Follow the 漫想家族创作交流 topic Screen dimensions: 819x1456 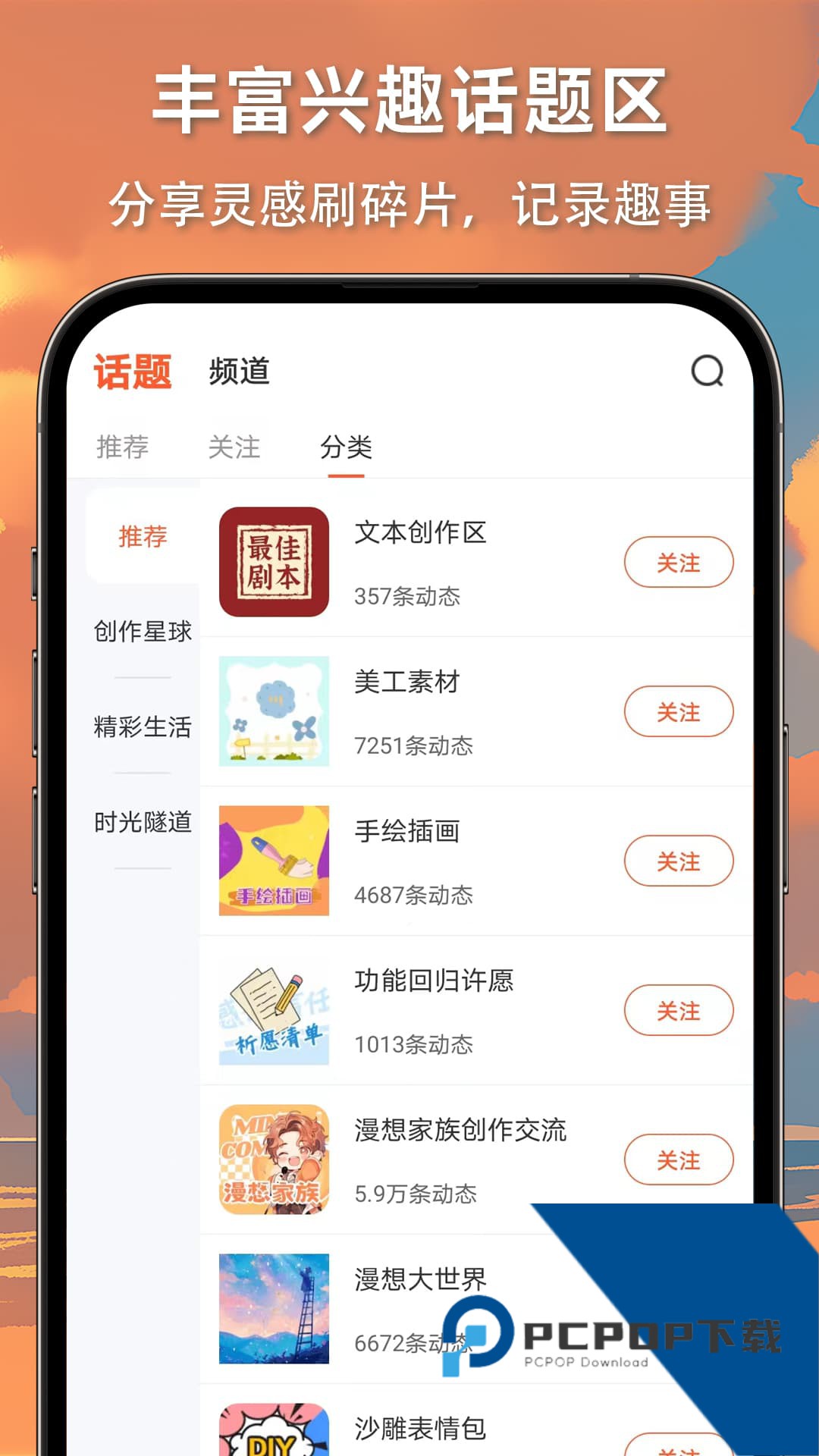coord(679,1159)
